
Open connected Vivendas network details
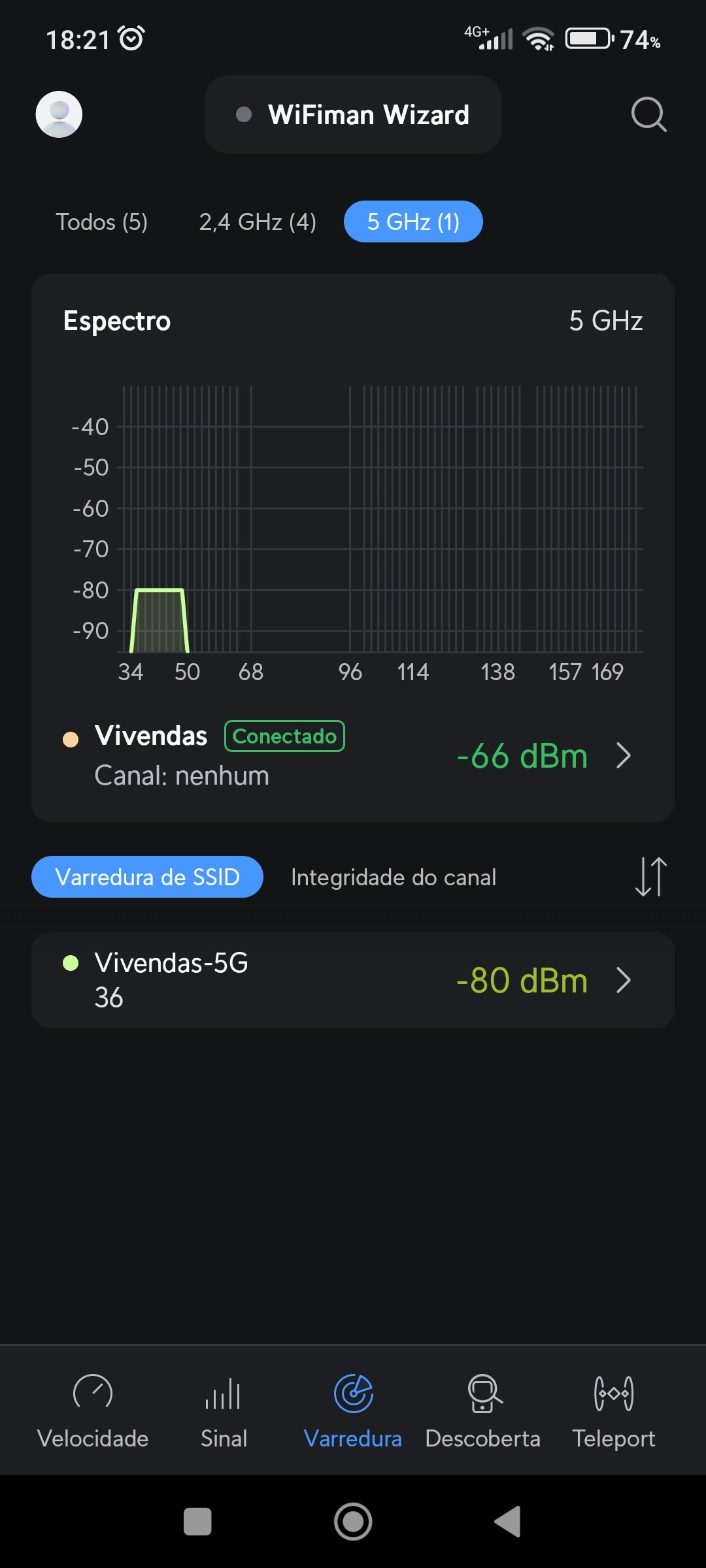coord(353,755)
